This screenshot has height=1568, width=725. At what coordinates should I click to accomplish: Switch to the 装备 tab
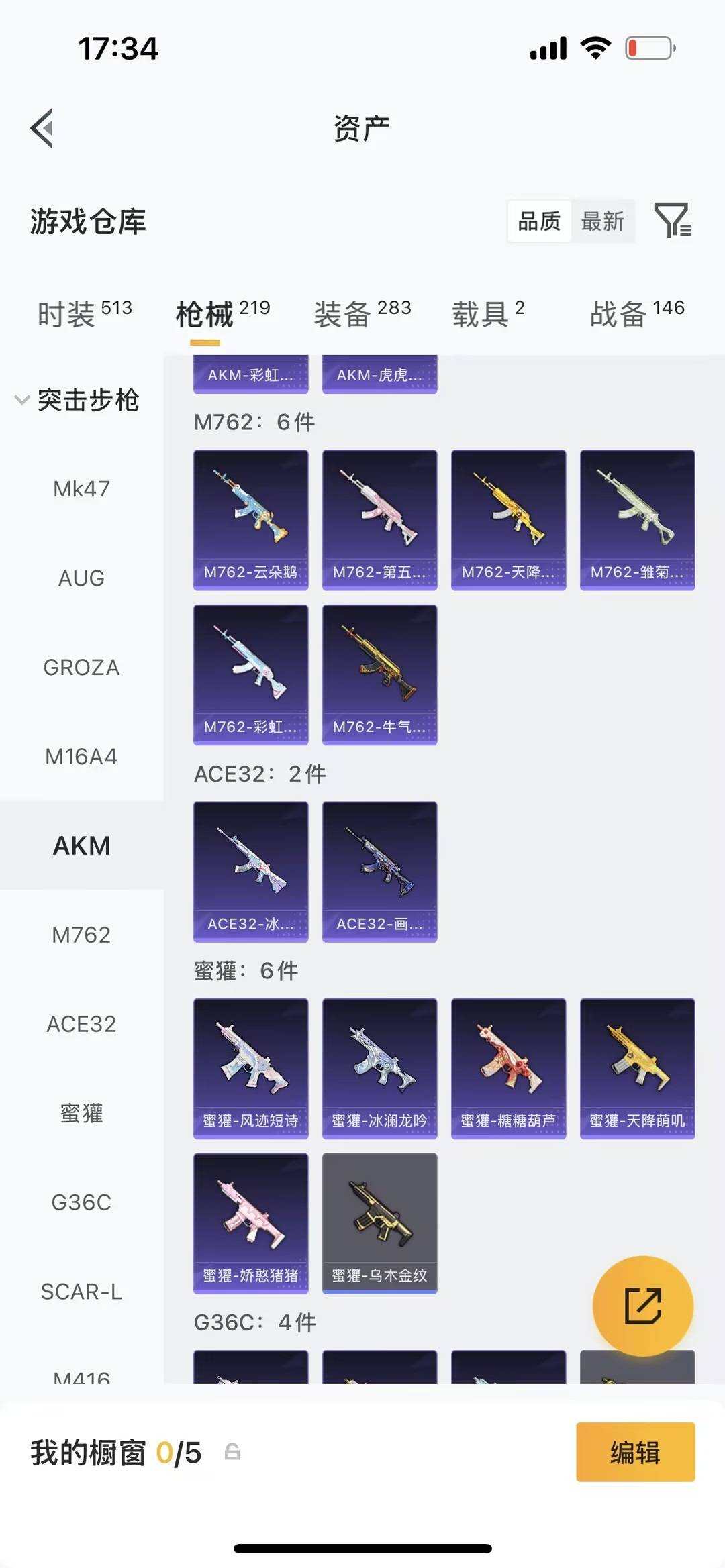[x=362, y=313]
